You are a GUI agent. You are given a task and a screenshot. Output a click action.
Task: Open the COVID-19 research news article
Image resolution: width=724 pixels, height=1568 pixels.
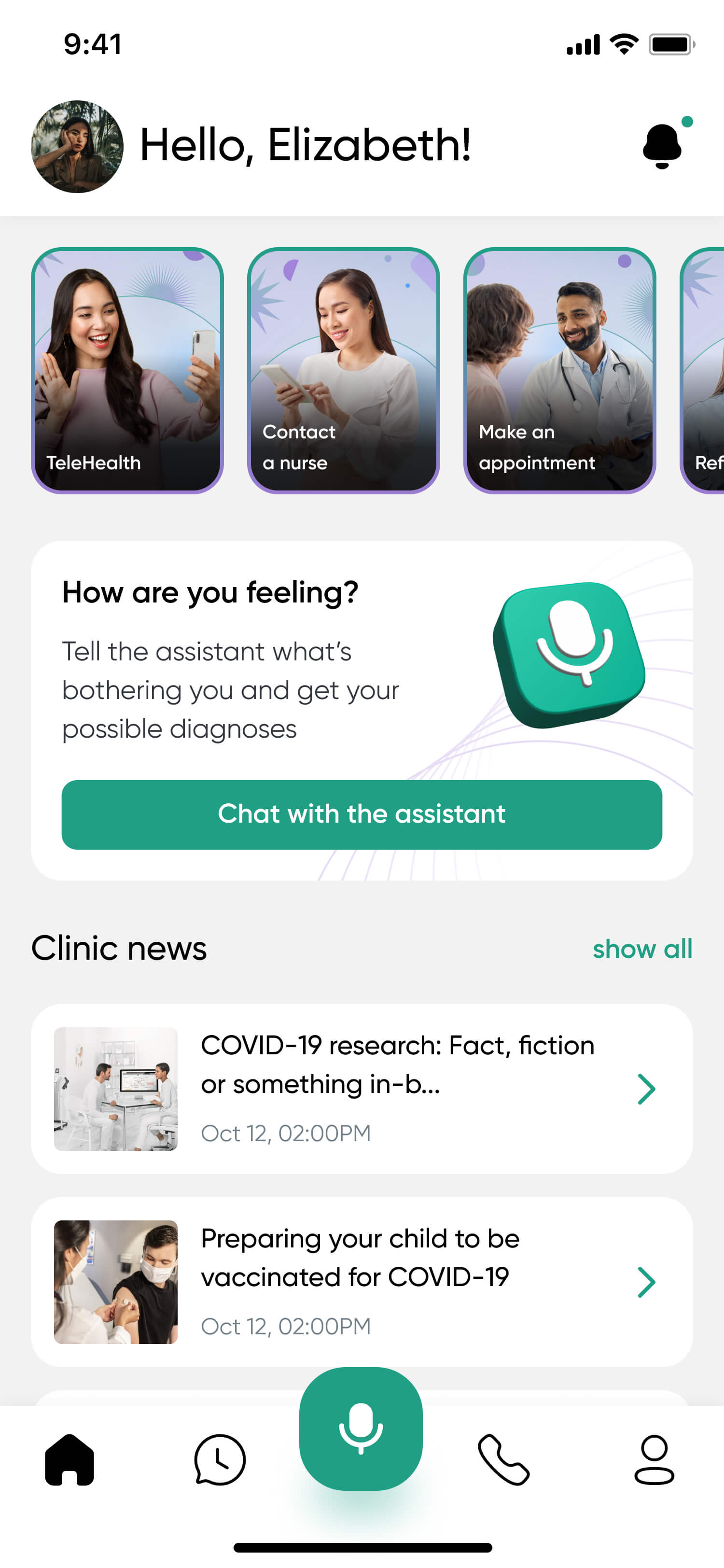(362, 1088)
